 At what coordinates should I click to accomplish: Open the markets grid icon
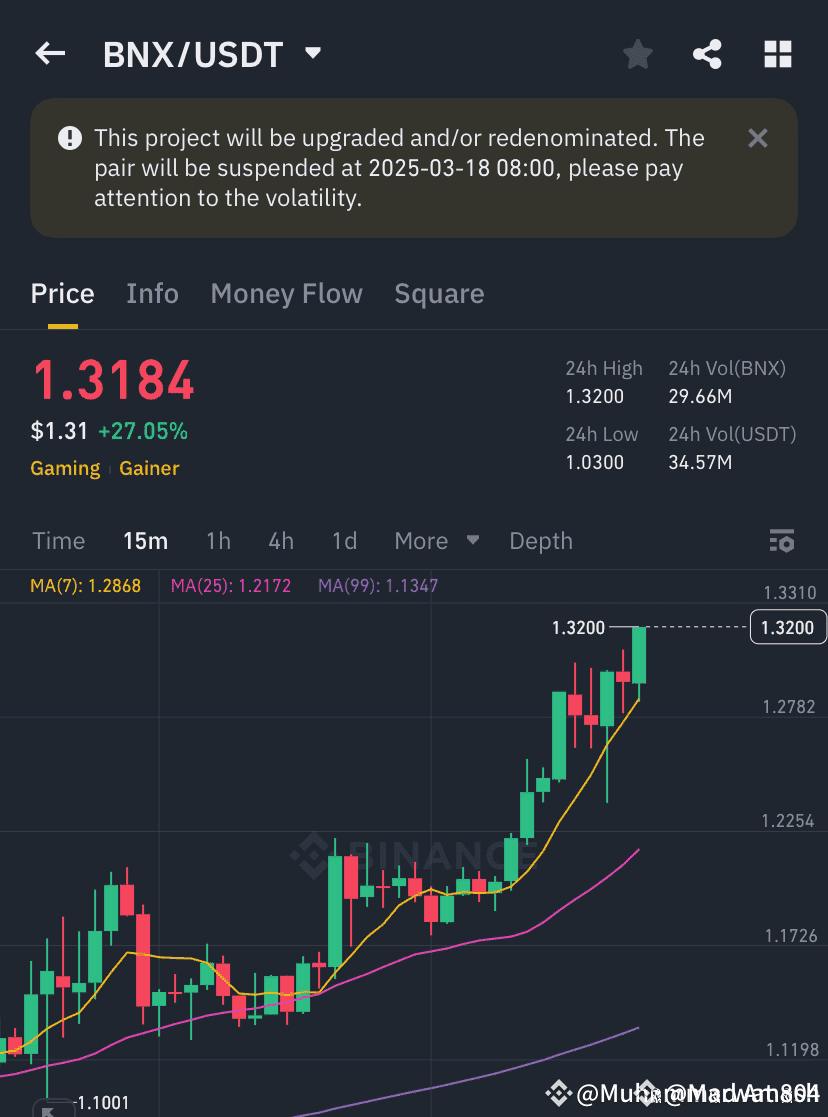(x=777, y=54)
